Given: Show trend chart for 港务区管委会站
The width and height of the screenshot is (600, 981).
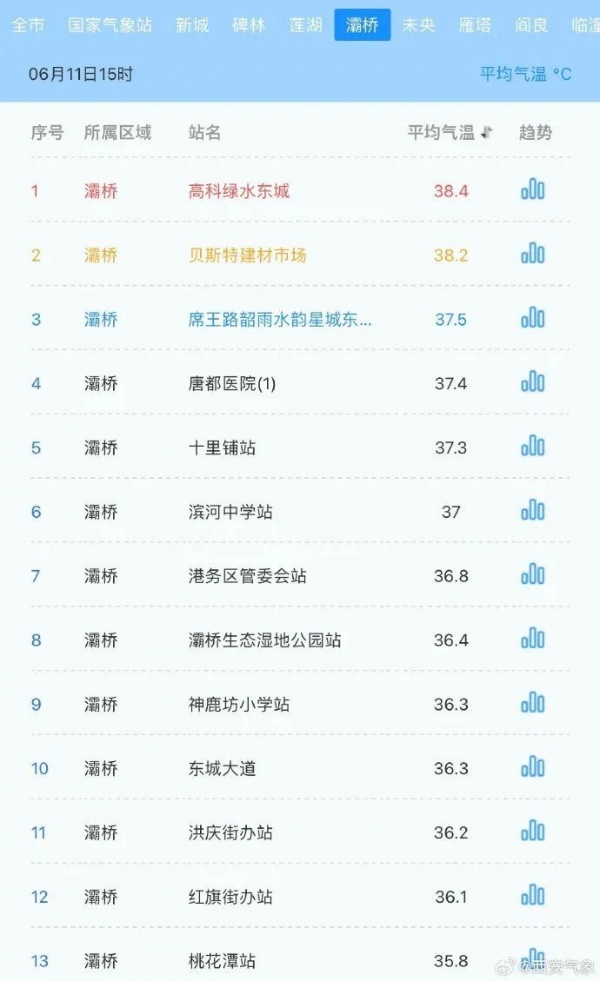Looking at the screenshot, I should (533, 575).
